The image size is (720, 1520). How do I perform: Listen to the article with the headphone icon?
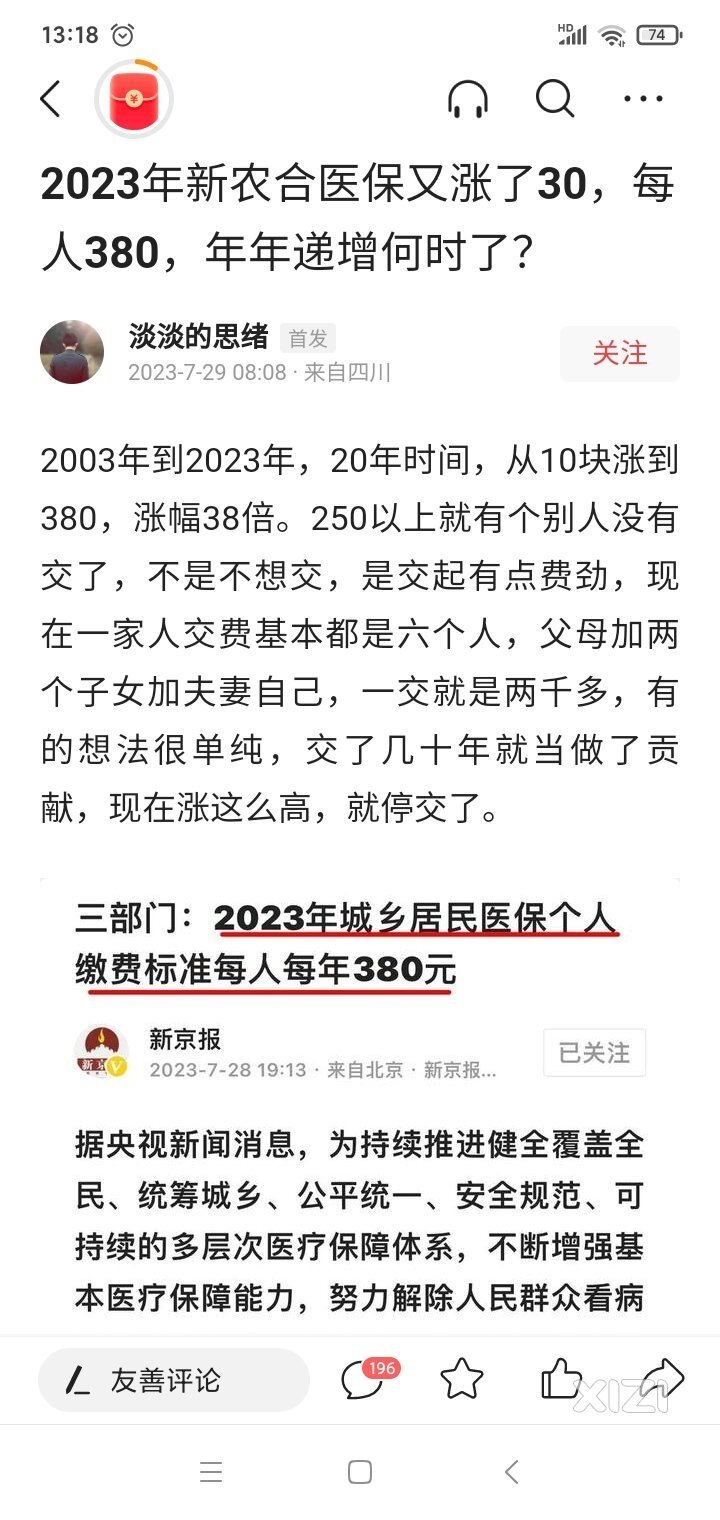click(468, 99)
